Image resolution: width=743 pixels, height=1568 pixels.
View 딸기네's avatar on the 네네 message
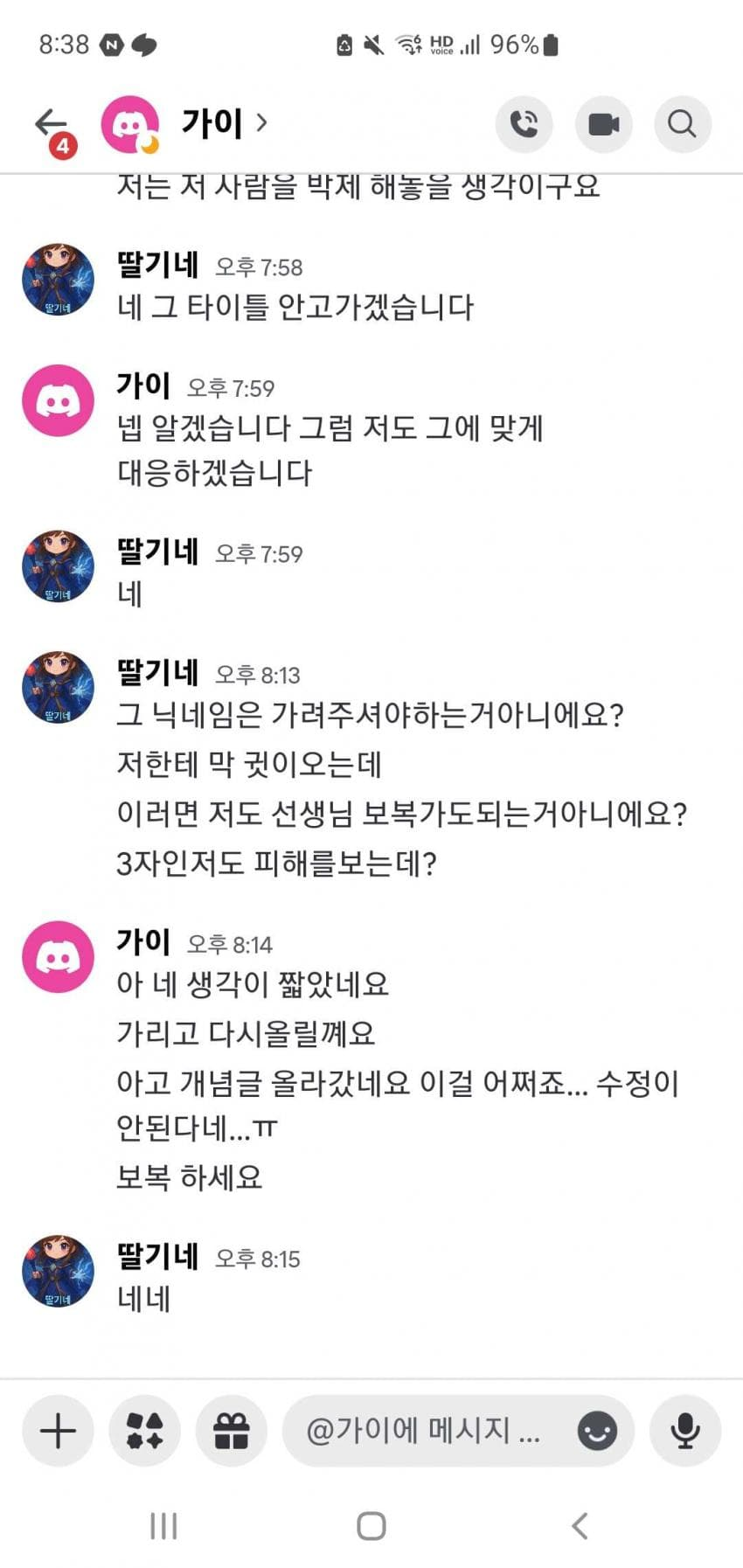(58, 1271)
